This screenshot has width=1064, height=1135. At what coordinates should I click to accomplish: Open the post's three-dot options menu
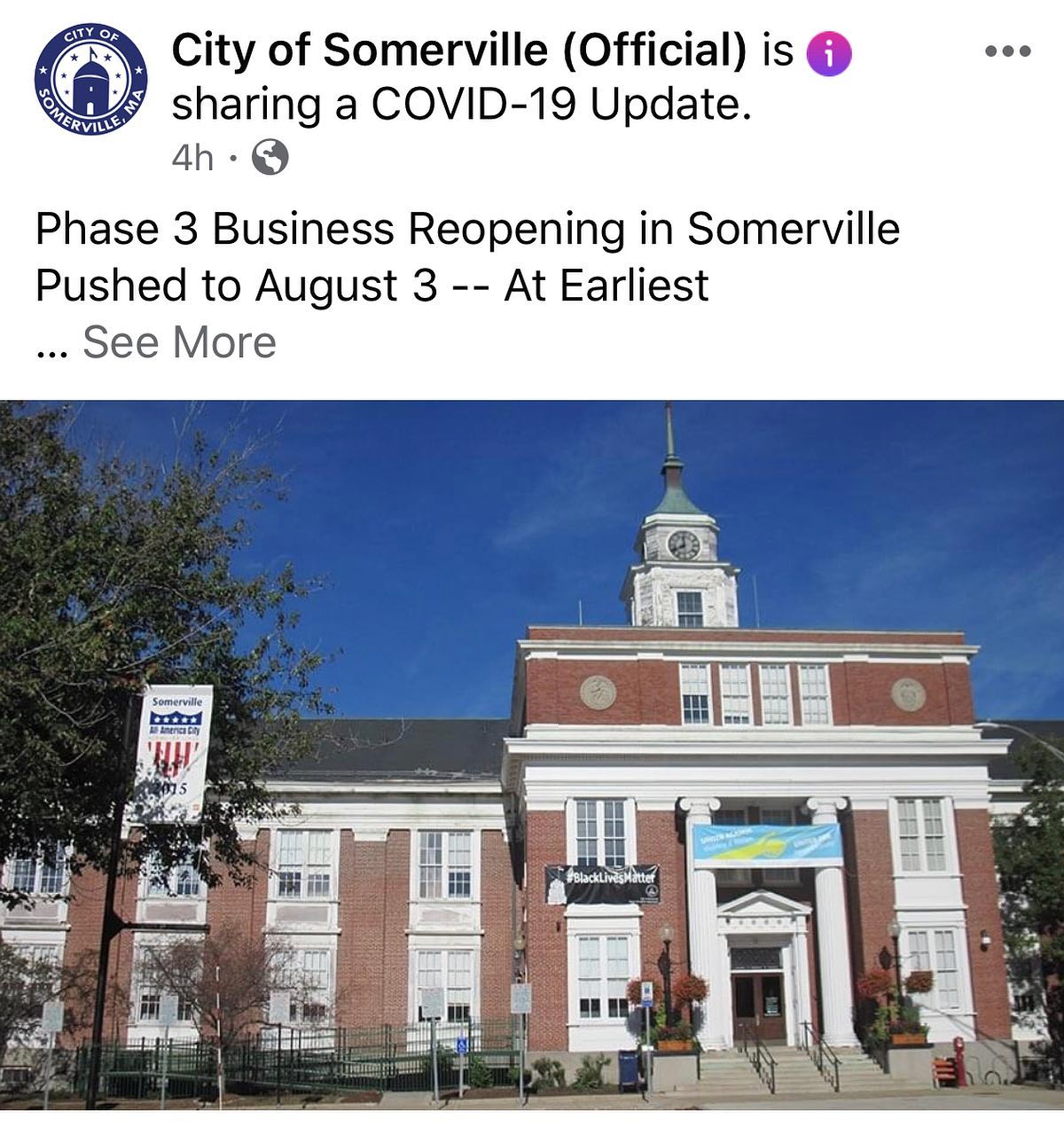point(1008,51)
